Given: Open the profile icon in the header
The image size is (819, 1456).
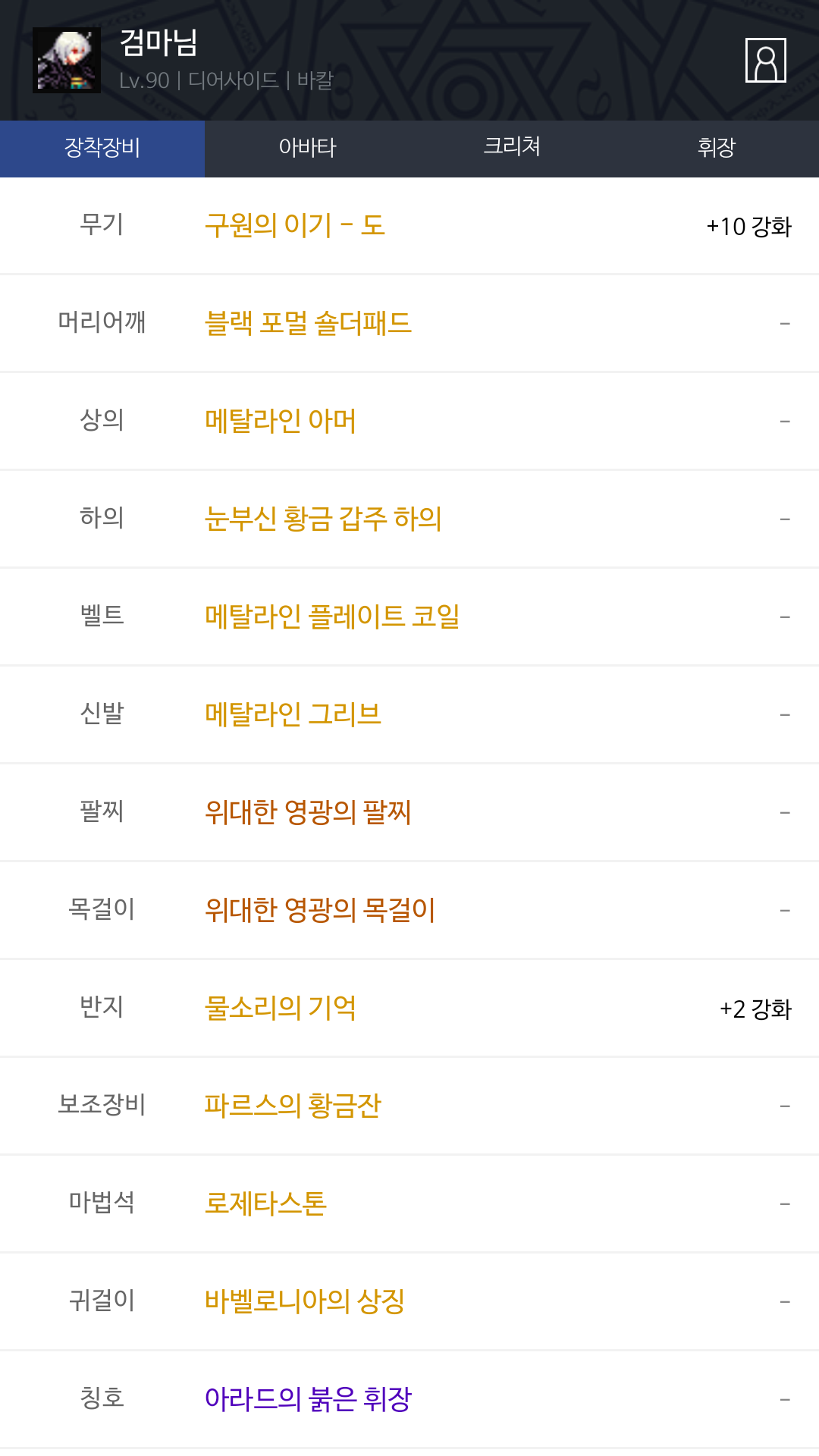Looking at the screenshot, I should tap(765, 60).
